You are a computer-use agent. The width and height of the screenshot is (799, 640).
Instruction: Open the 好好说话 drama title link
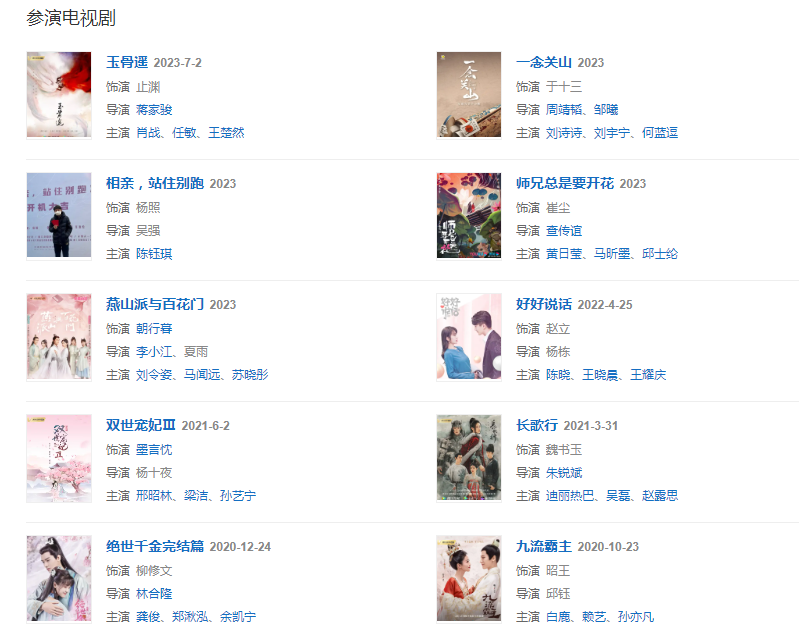544,304
